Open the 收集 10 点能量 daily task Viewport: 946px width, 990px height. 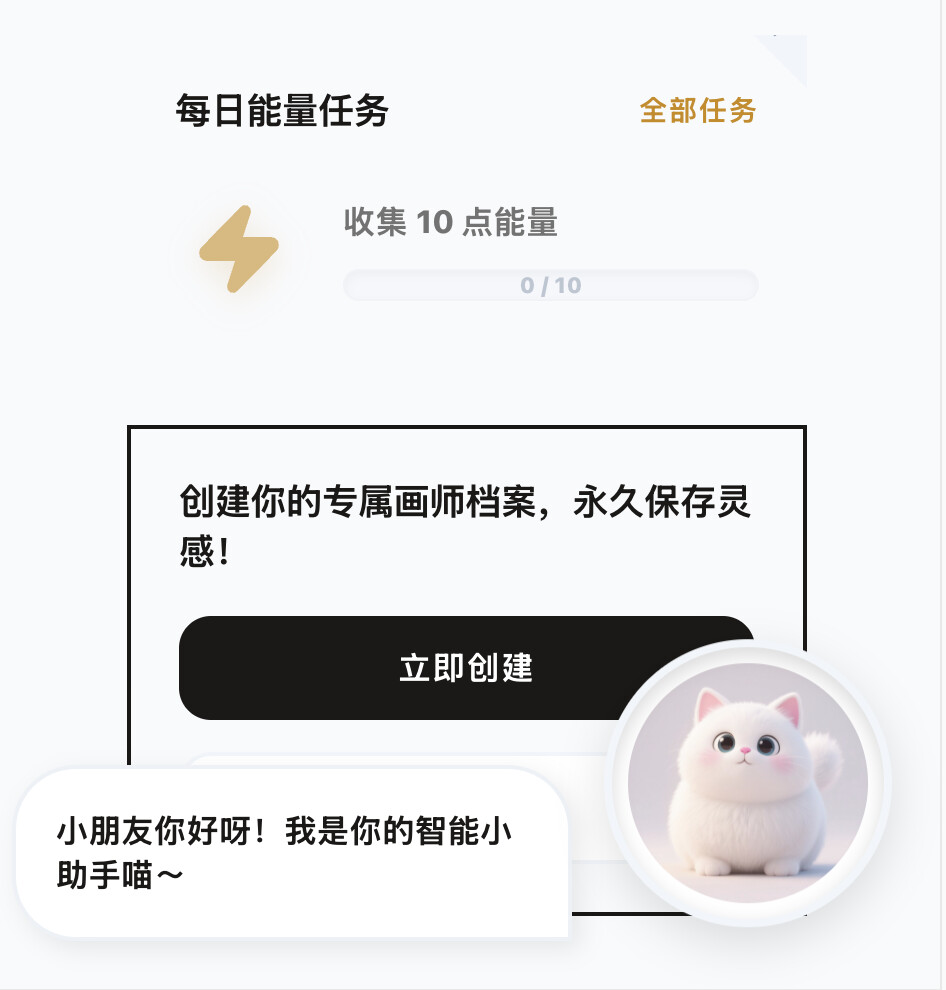tap(450, 222)
